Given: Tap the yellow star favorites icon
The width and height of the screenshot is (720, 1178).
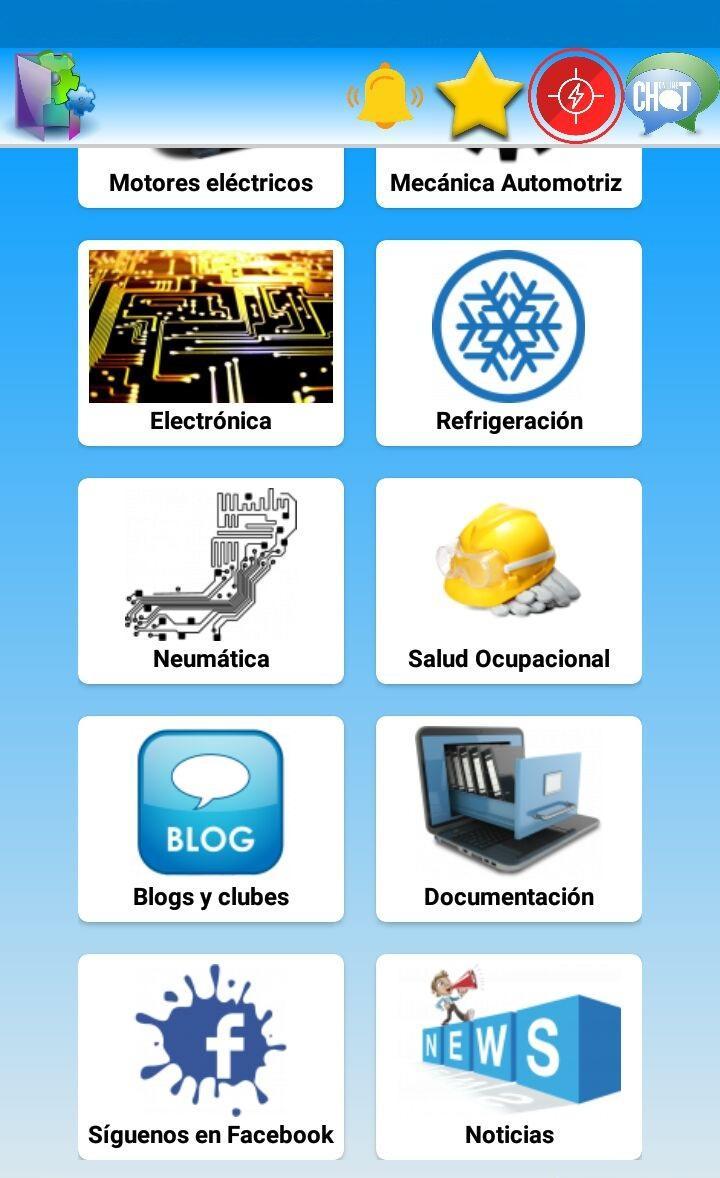Looking at the screenshot, I should click(479, 97).
